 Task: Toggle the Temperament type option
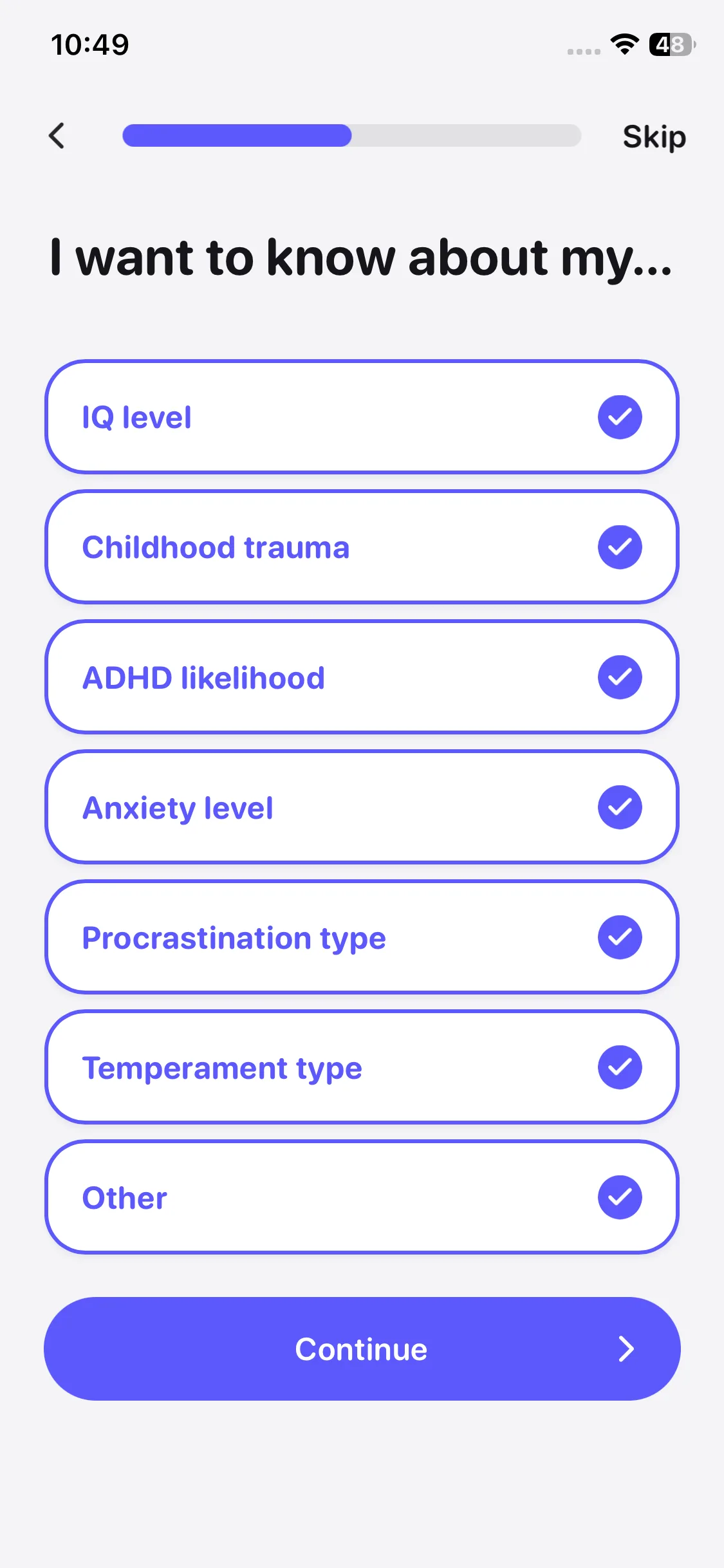click(x=362, y=1067)
